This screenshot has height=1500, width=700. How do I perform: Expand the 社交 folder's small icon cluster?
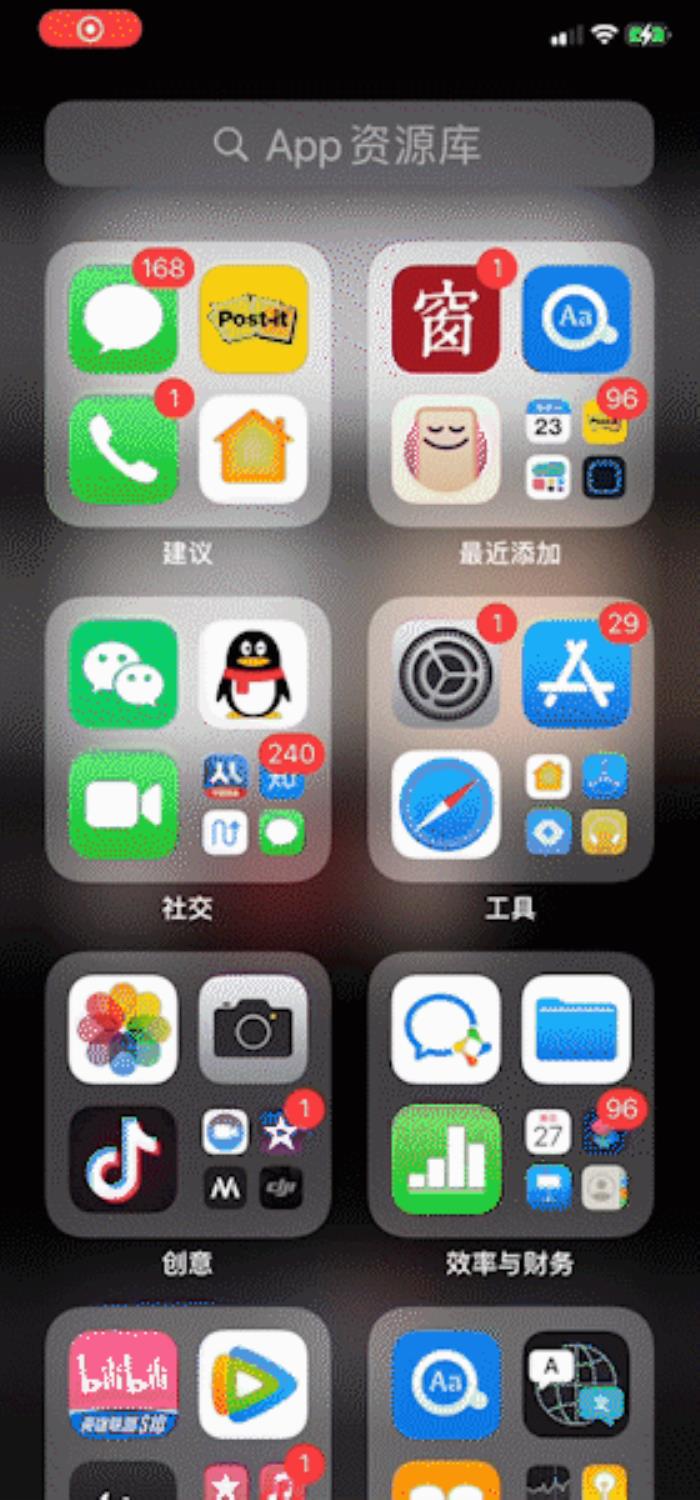253,804
